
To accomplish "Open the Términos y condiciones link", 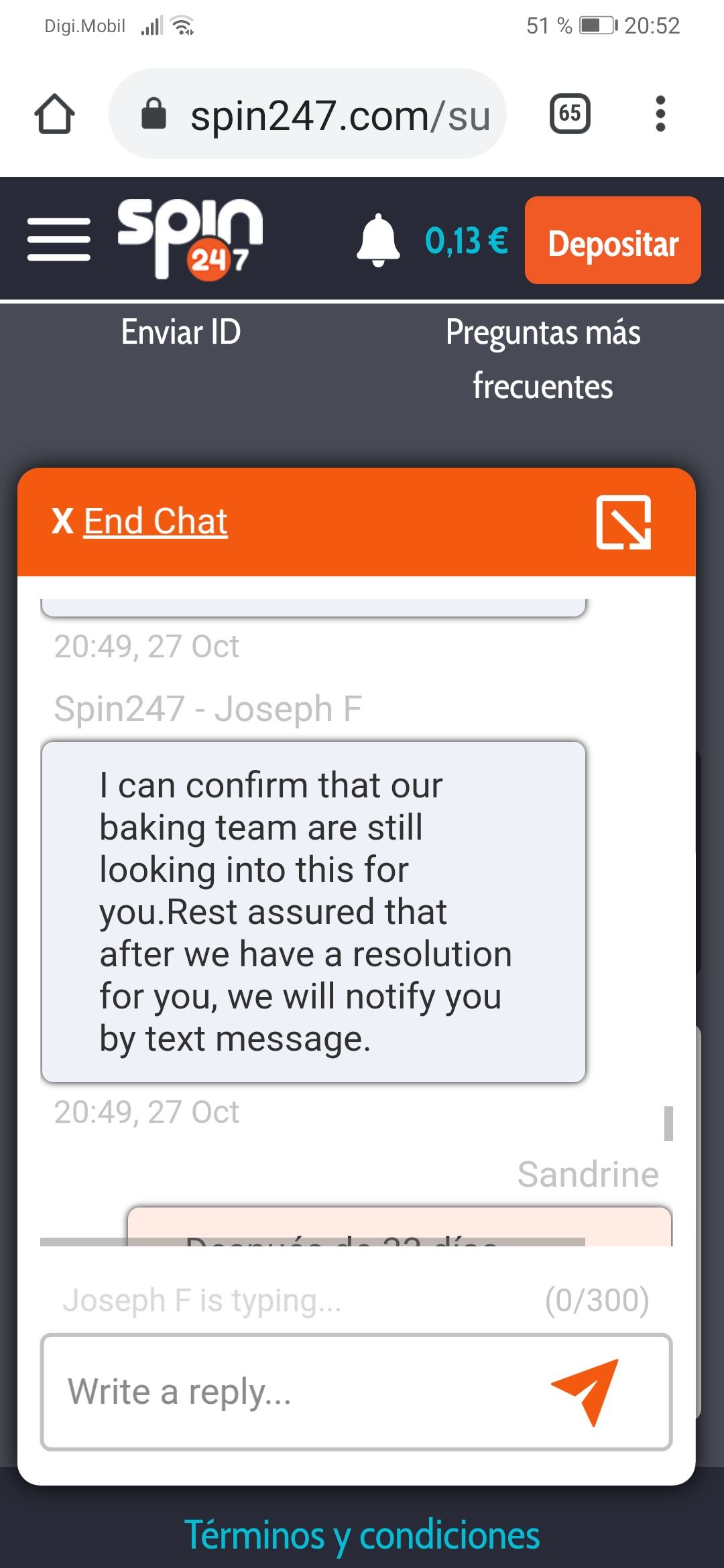I will [x=362, y=1534].
